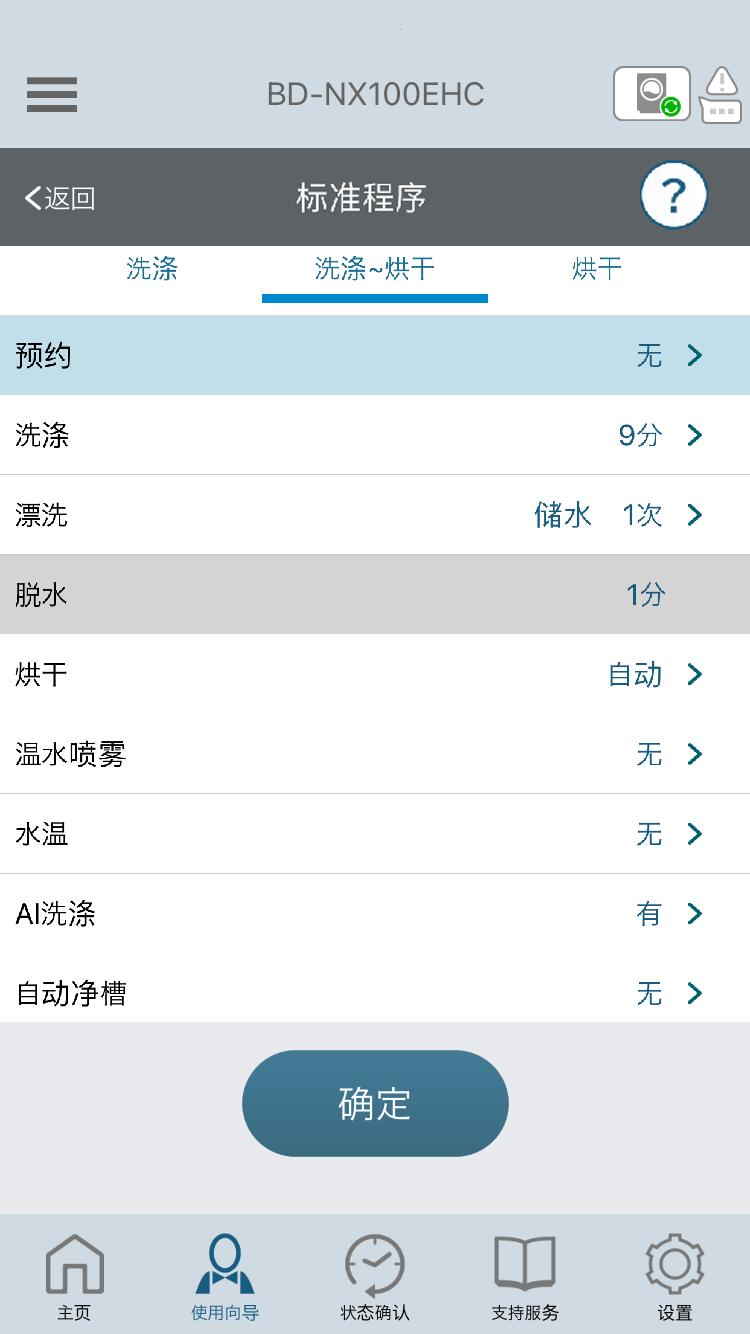Select the 主页 home icon in bottom bar
Screen dimensions: 750x1334
(74, 1274)
